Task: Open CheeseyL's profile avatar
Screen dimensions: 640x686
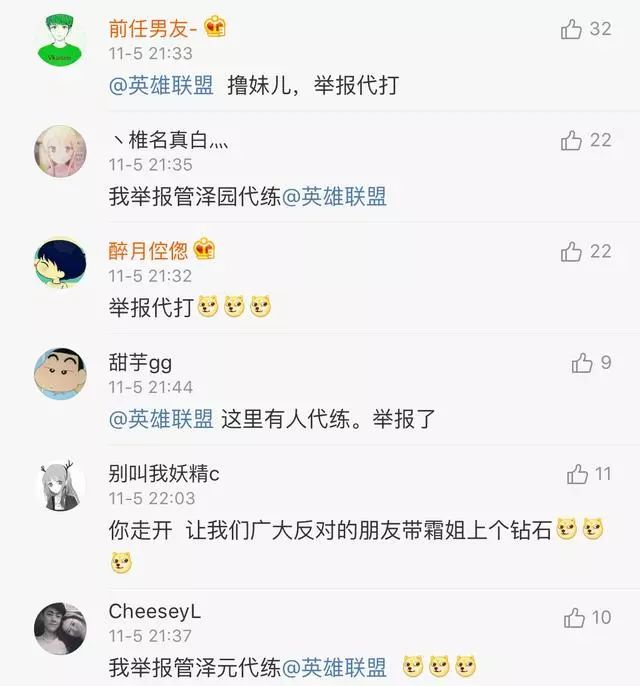Action: (60, 628)
